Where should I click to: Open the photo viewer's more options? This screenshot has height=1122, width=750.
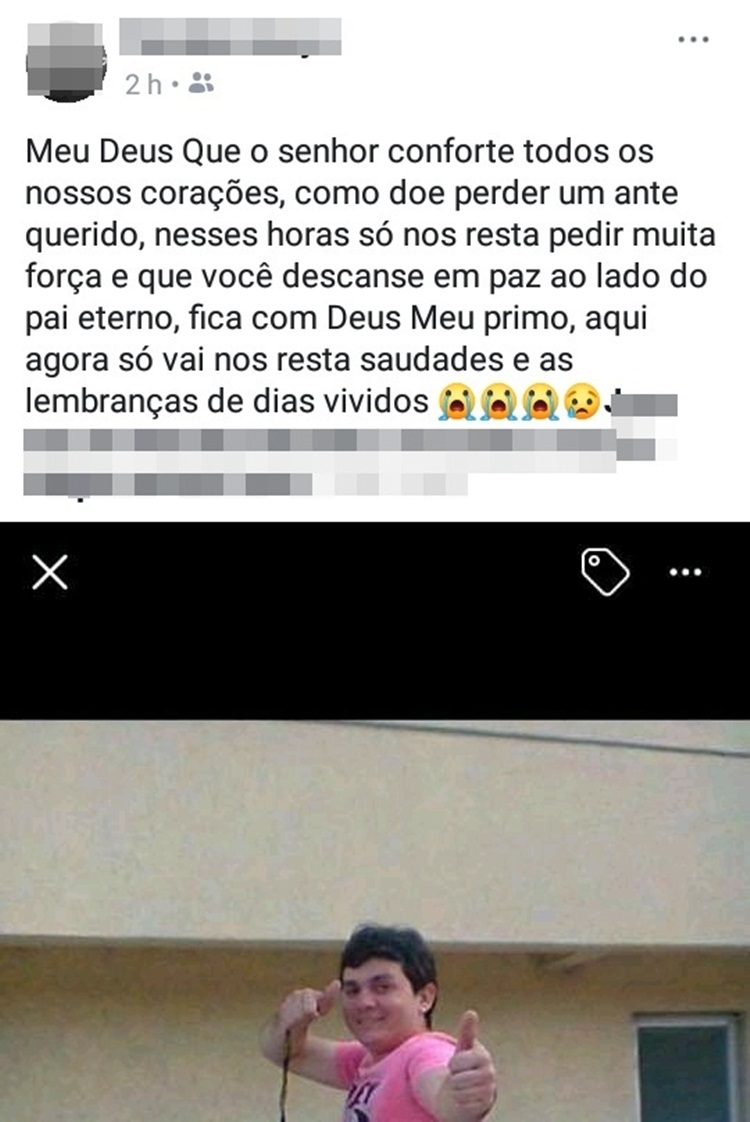(x=685, y=572)
